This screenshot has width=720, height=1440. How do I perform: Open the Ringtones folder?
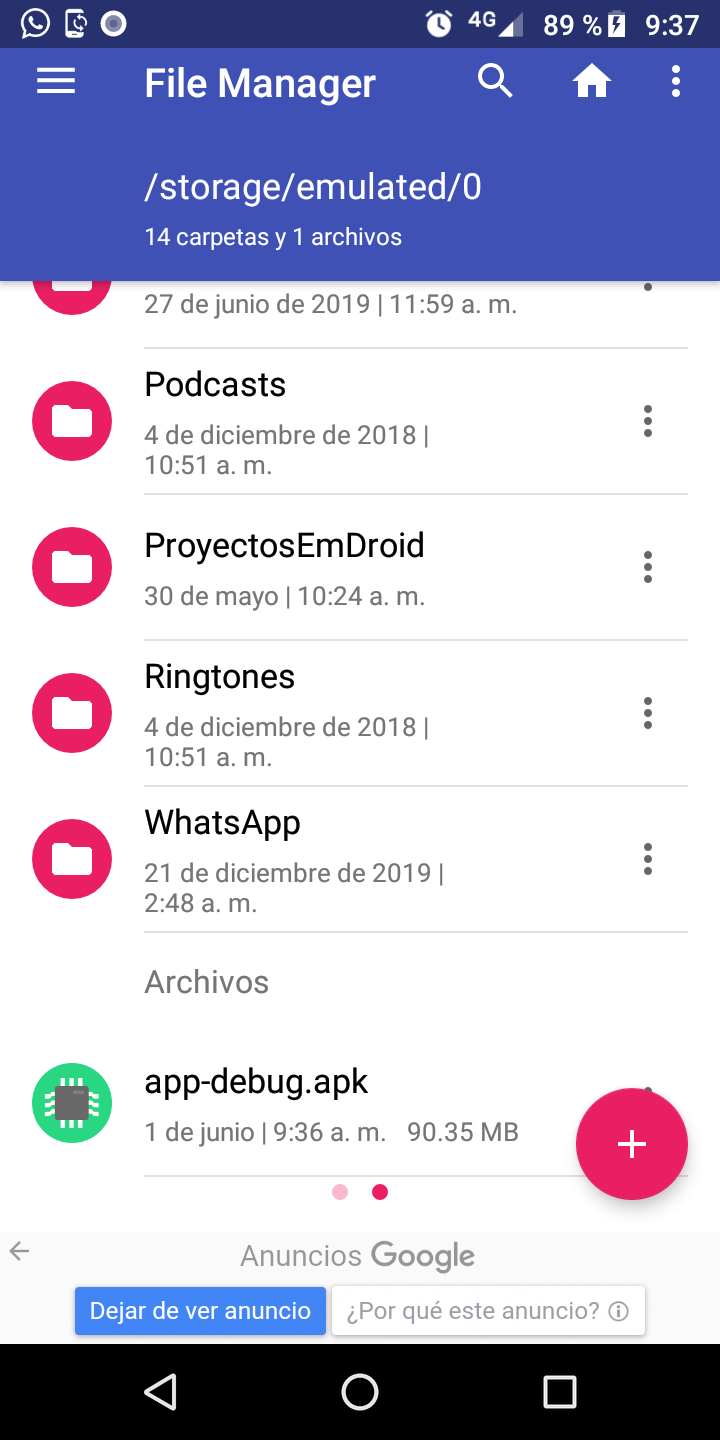[x=360, y=713]
